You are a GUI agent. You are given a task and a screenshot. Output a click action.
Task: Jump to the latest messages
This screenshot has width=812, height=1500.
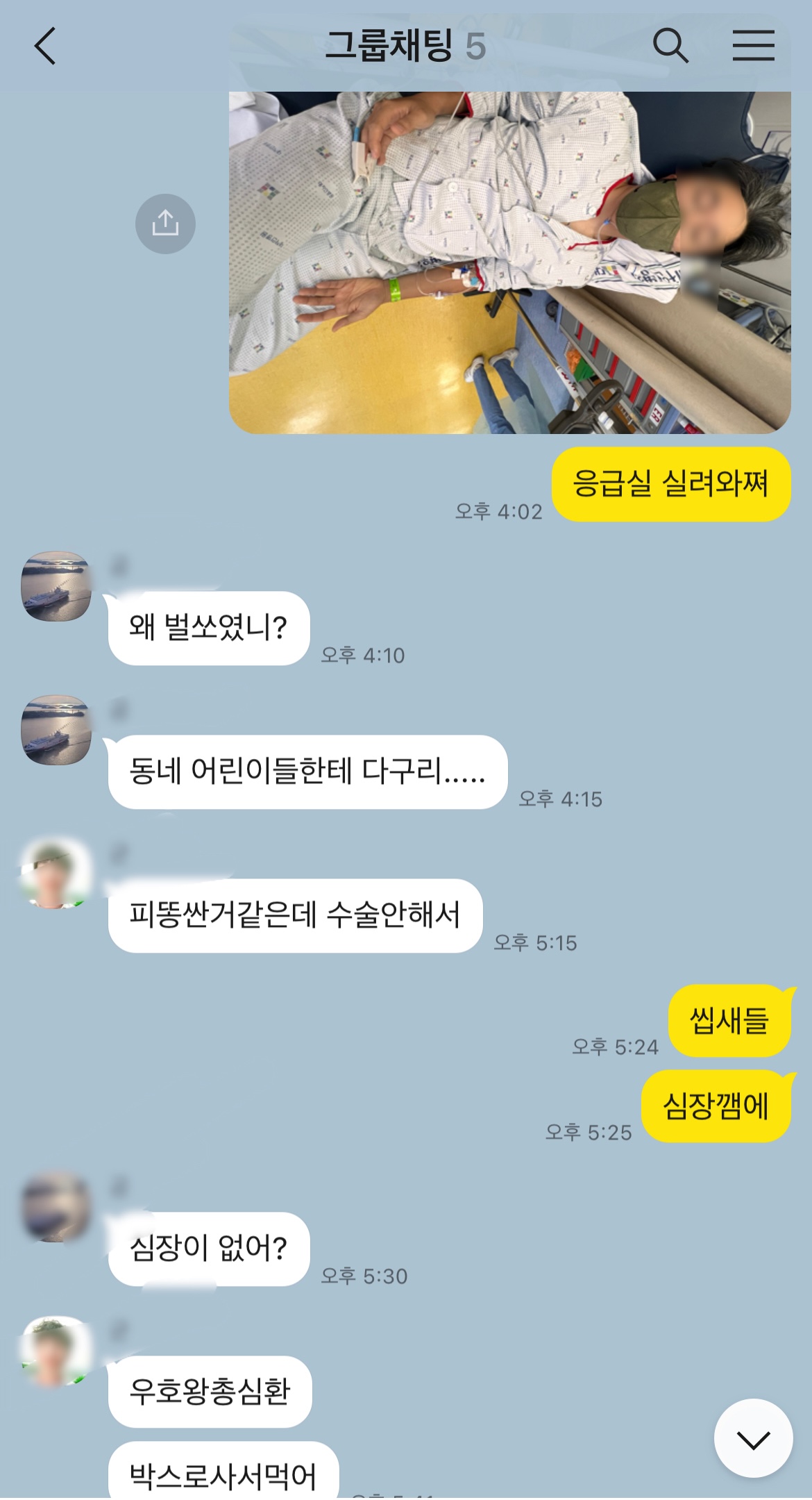(753, 1440)
